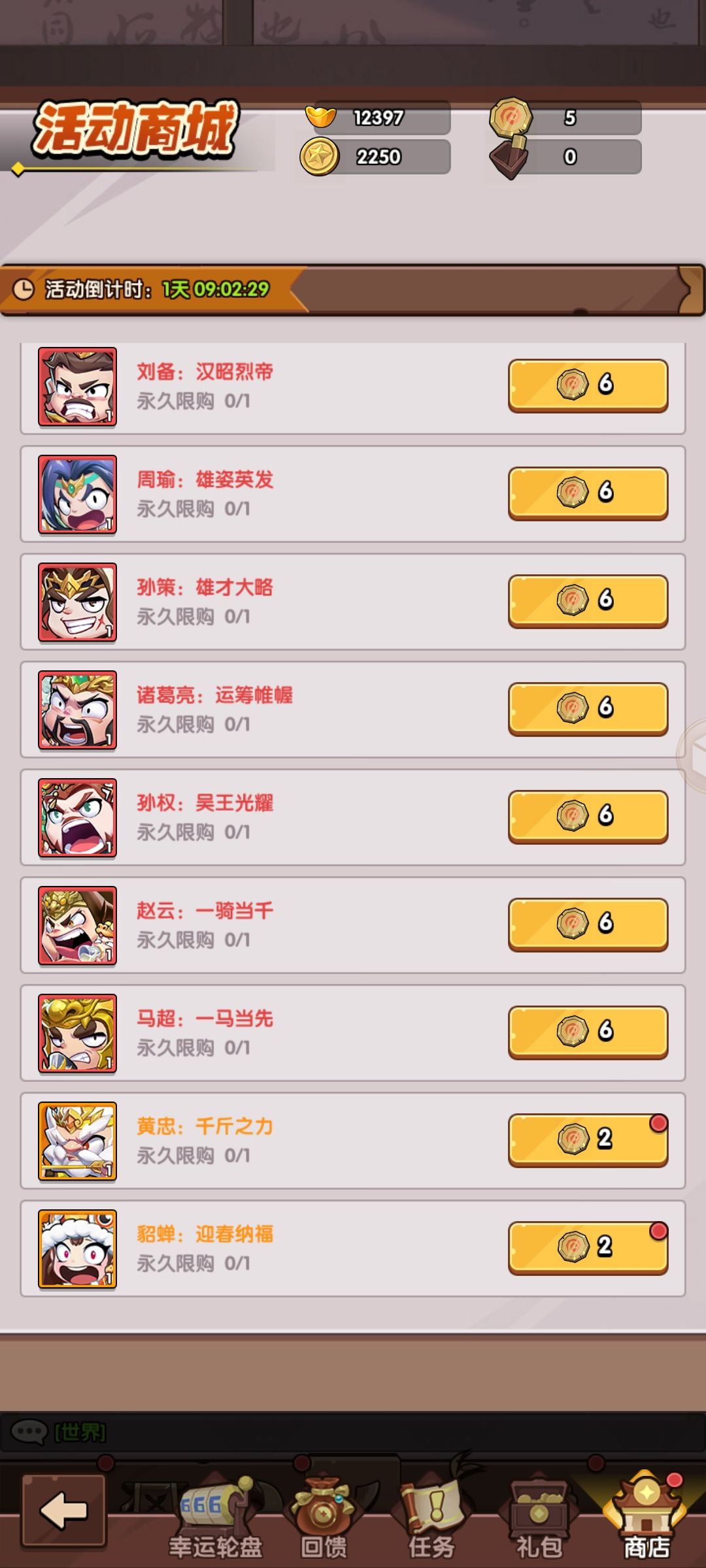The image size is (706, 1568).
Task: Click the 活动倒计时 countdown banner
Action: point(157,287)
